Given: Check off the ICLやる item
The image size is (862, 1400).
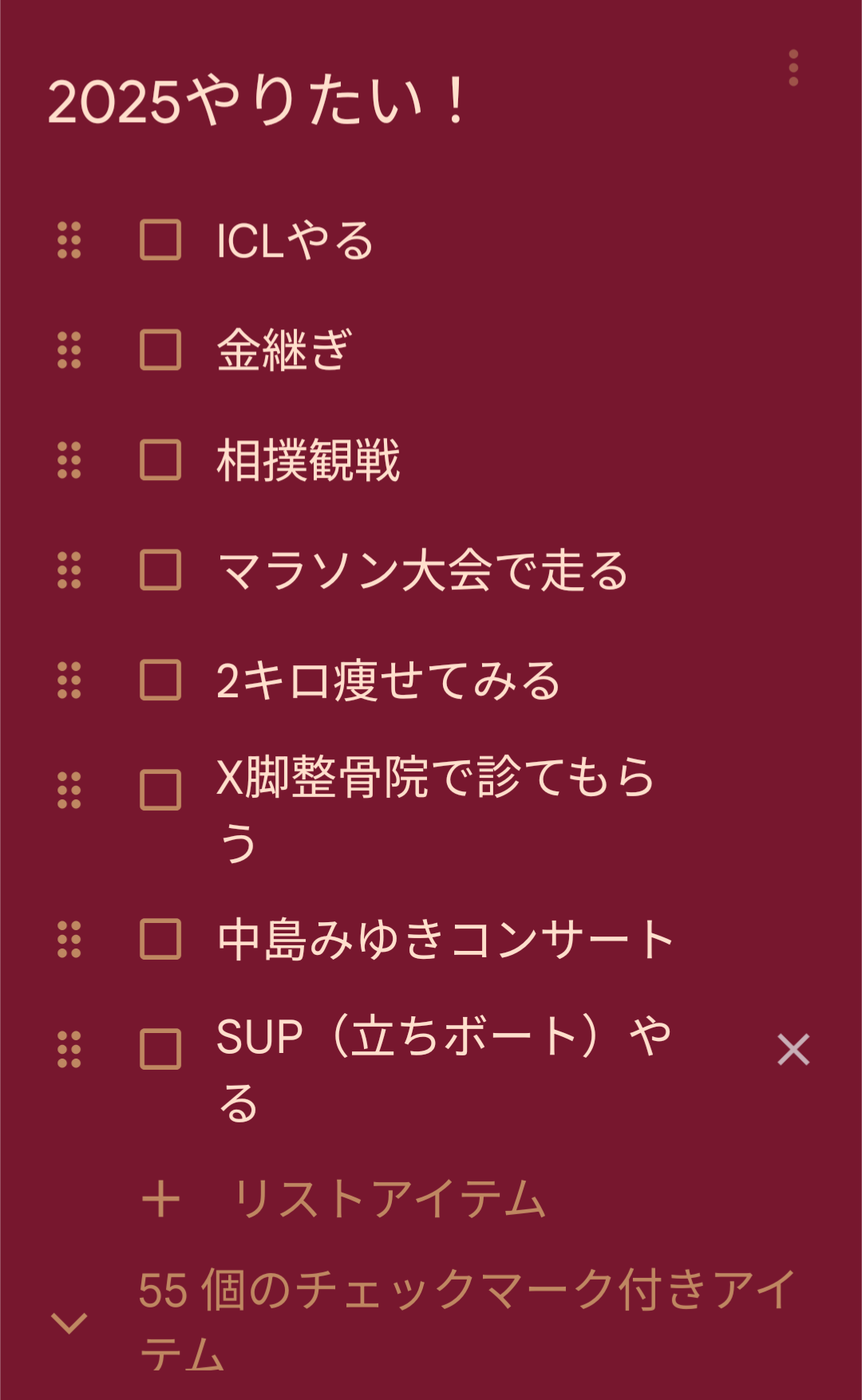Looking at the screenshot, I should coord(160,240).
